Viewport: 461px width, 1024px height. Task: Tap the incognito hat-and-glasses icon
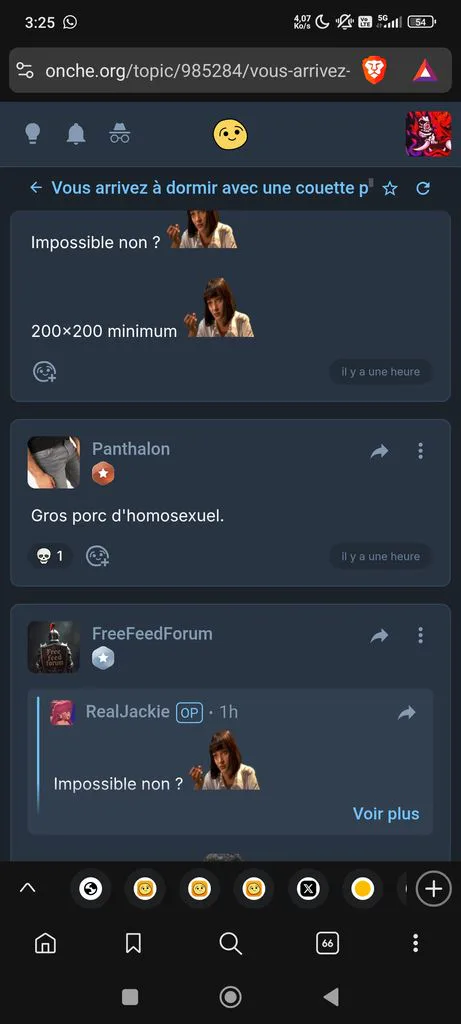119,134
